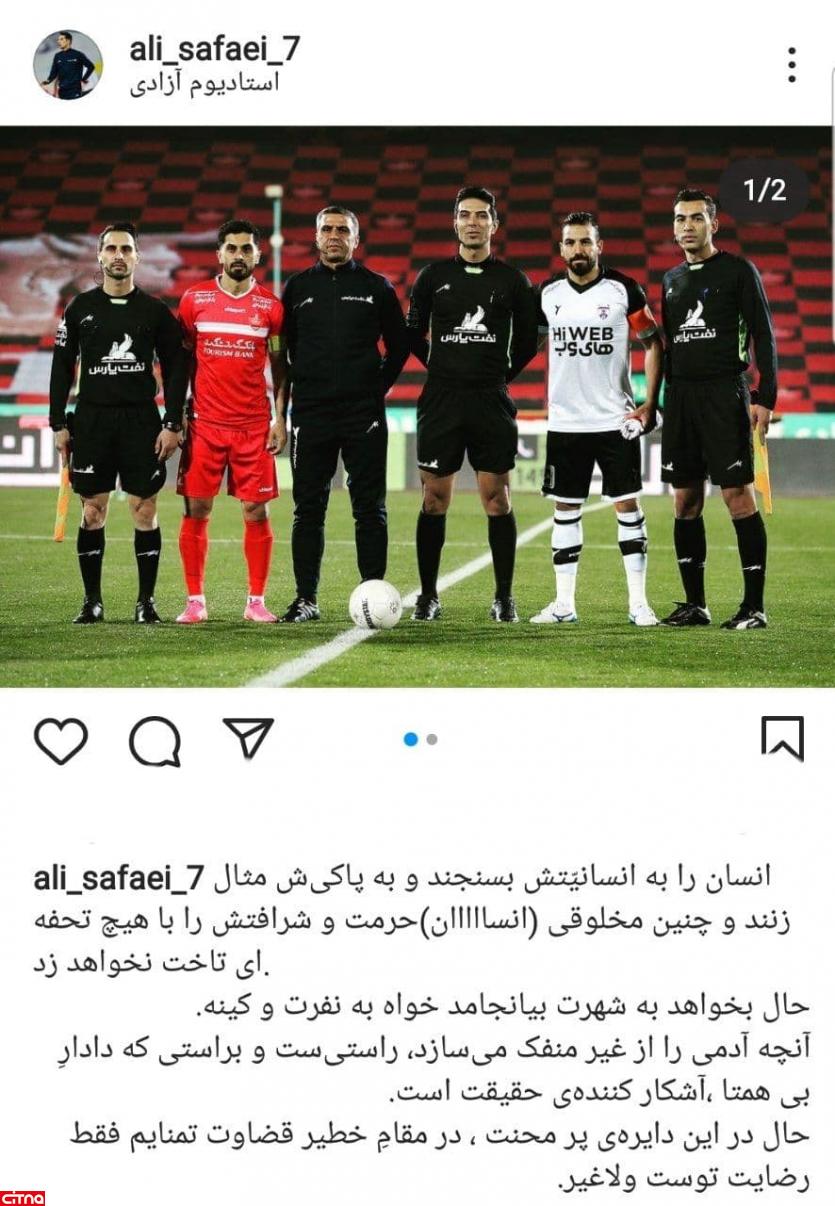
Task: Open the استادیوم آزادی location tag
Action: tap(204, 83)
